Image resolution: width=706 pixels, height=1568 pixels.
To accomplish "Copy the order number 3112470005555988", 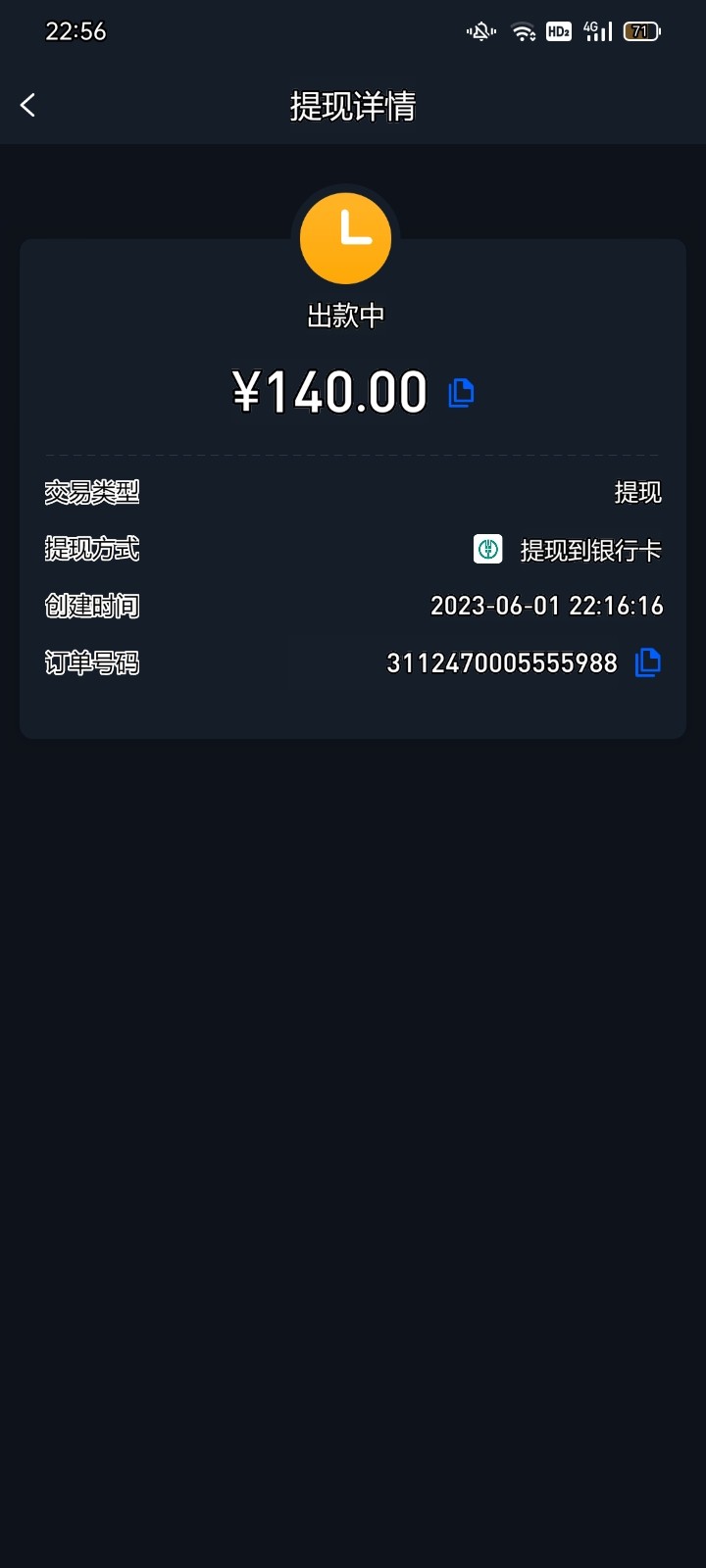I will click(x=647, y=662).
